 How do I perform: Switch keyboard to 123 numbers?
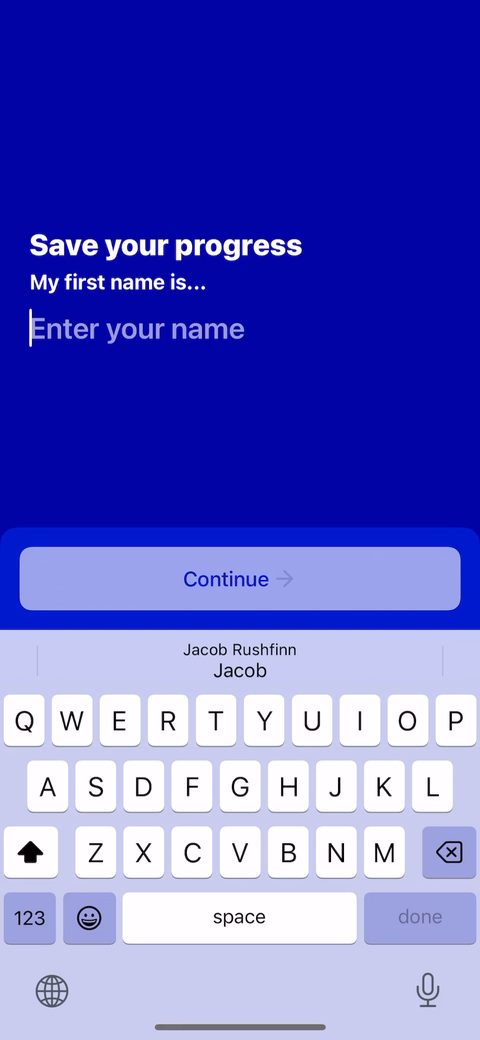coord(30,918)
